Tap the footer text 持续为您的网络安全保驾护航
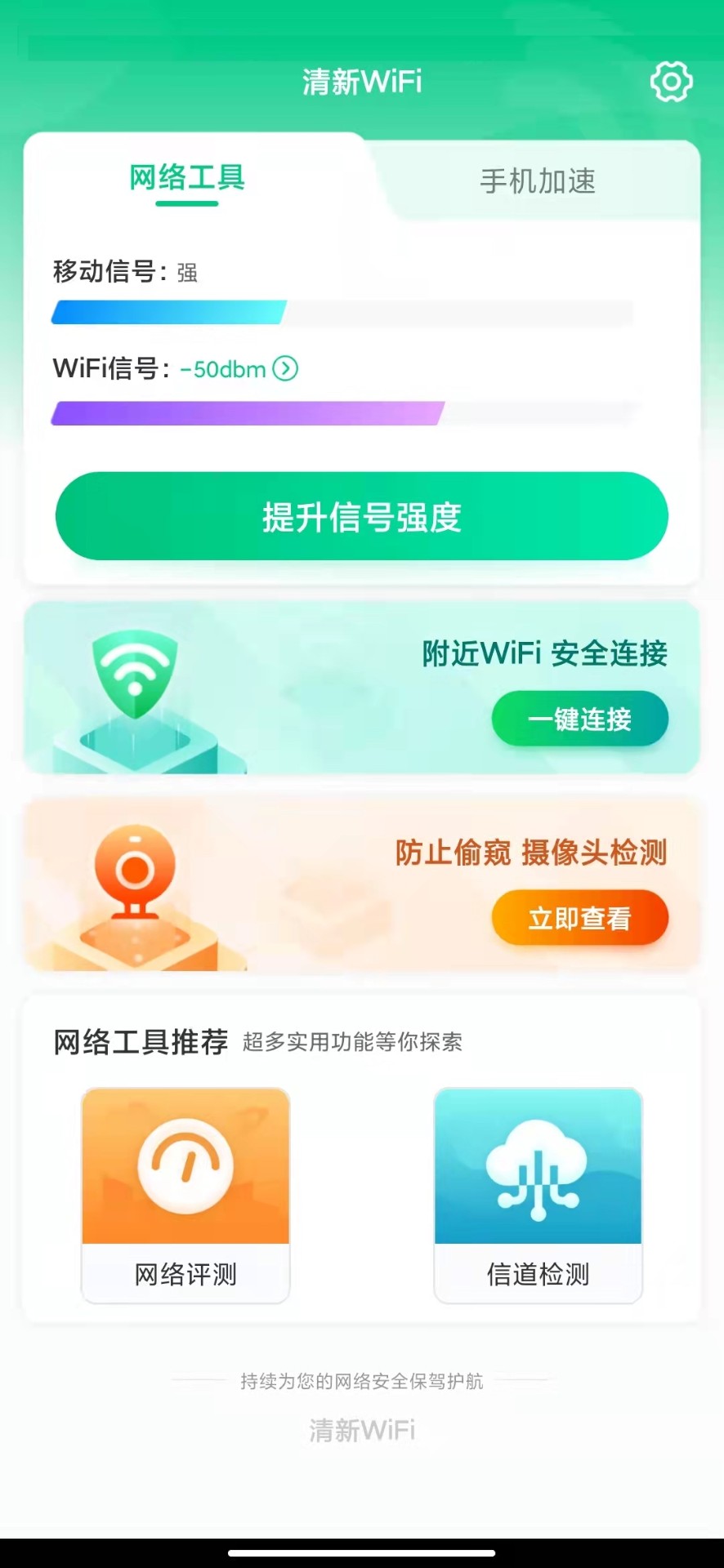Screen dimensions: 724x1568 coord(362,1381)
